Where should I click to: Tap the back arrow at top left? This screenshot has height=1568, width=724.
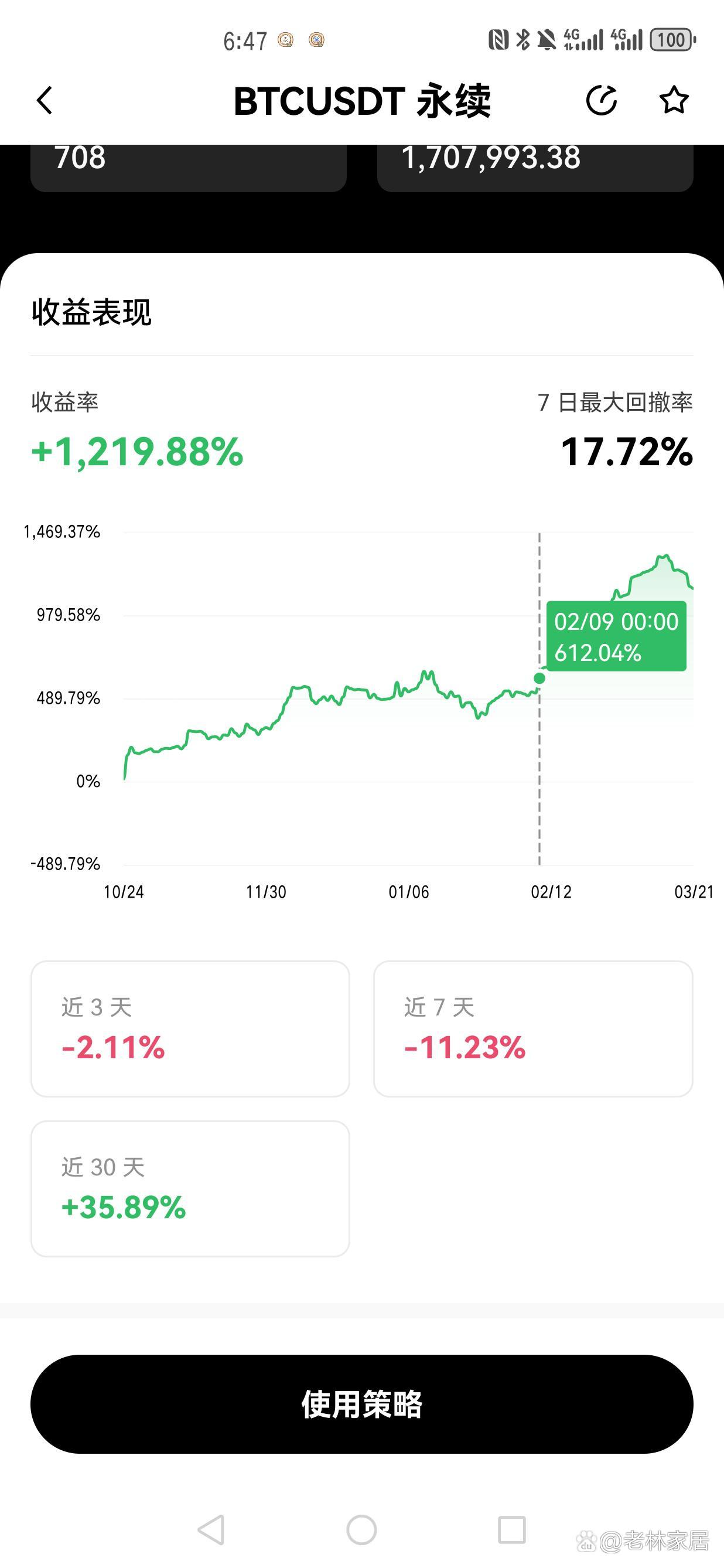coord(43,101)
